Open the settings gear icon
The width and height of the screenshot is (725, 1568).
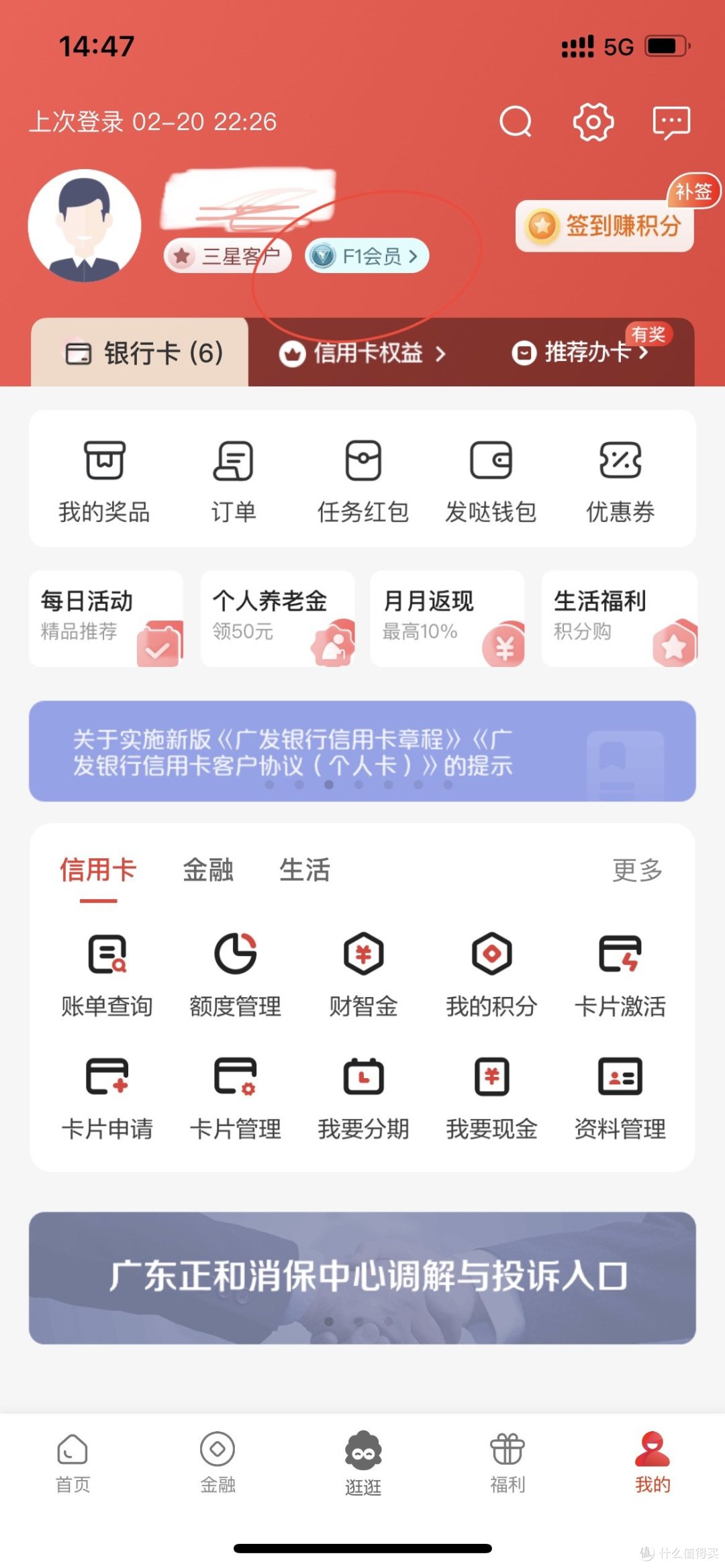[x=593, y=122]
